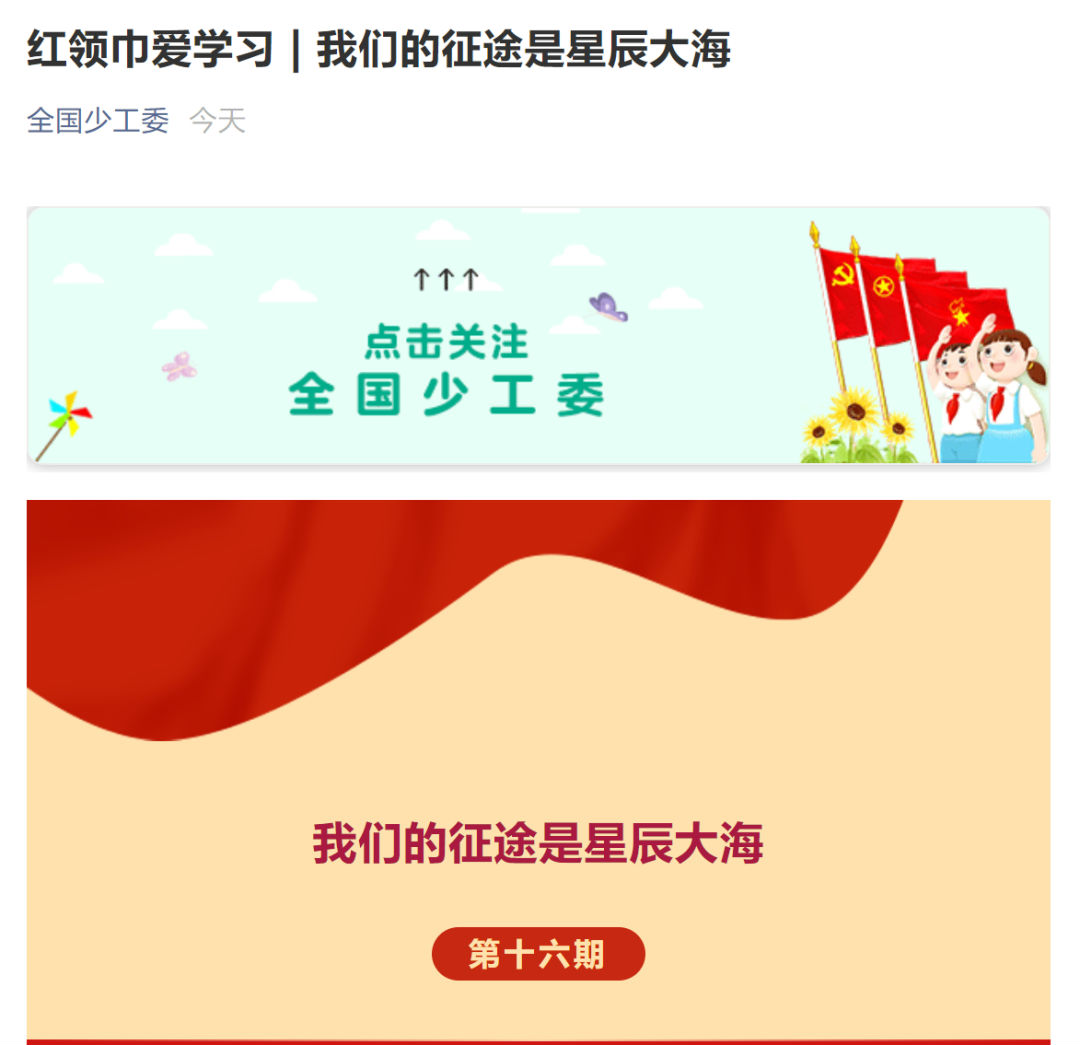Screen dimensions: 1080x1045
Task: Open the 全国少工委 account link
Action: [97, 121]
